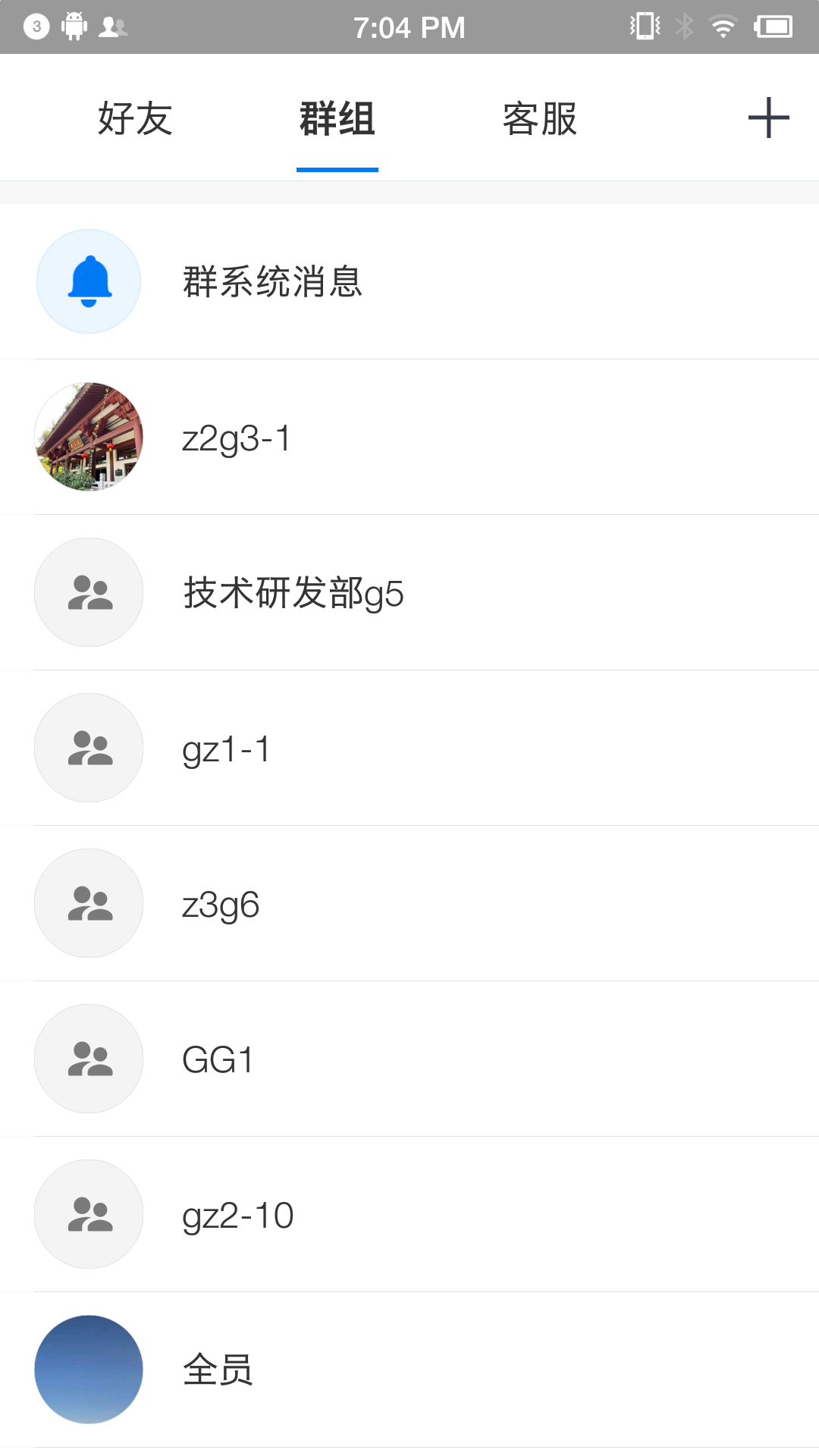Tap the GG1 group avatar icon
819x1456 pixels.
coord(89,1059)
